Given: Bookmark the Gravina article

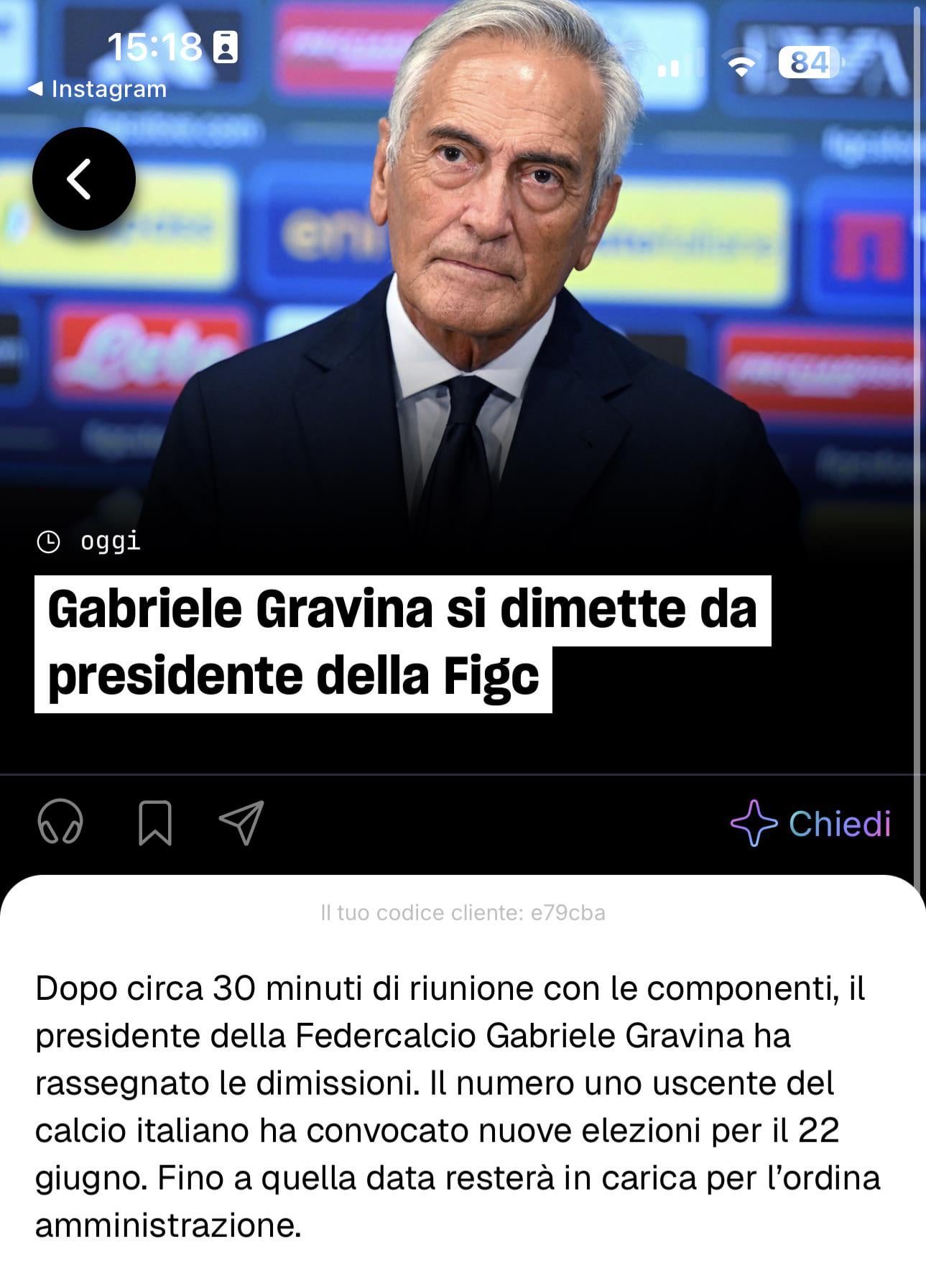Looking at the screenshot, I should click(x=154, y=823).
